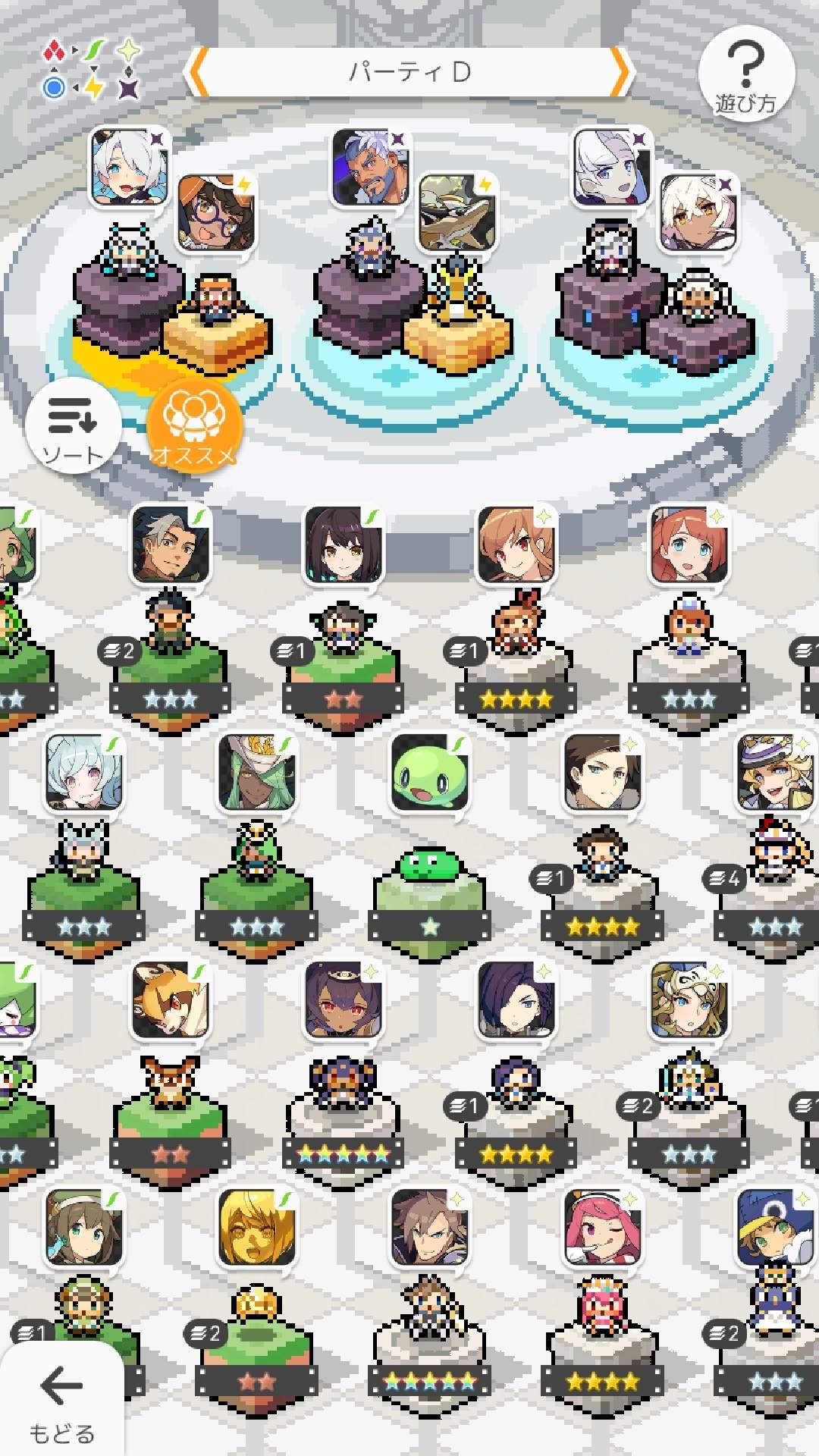Pick the white-haired bearded man in party

pyautogui.click(x=372, y=168)
